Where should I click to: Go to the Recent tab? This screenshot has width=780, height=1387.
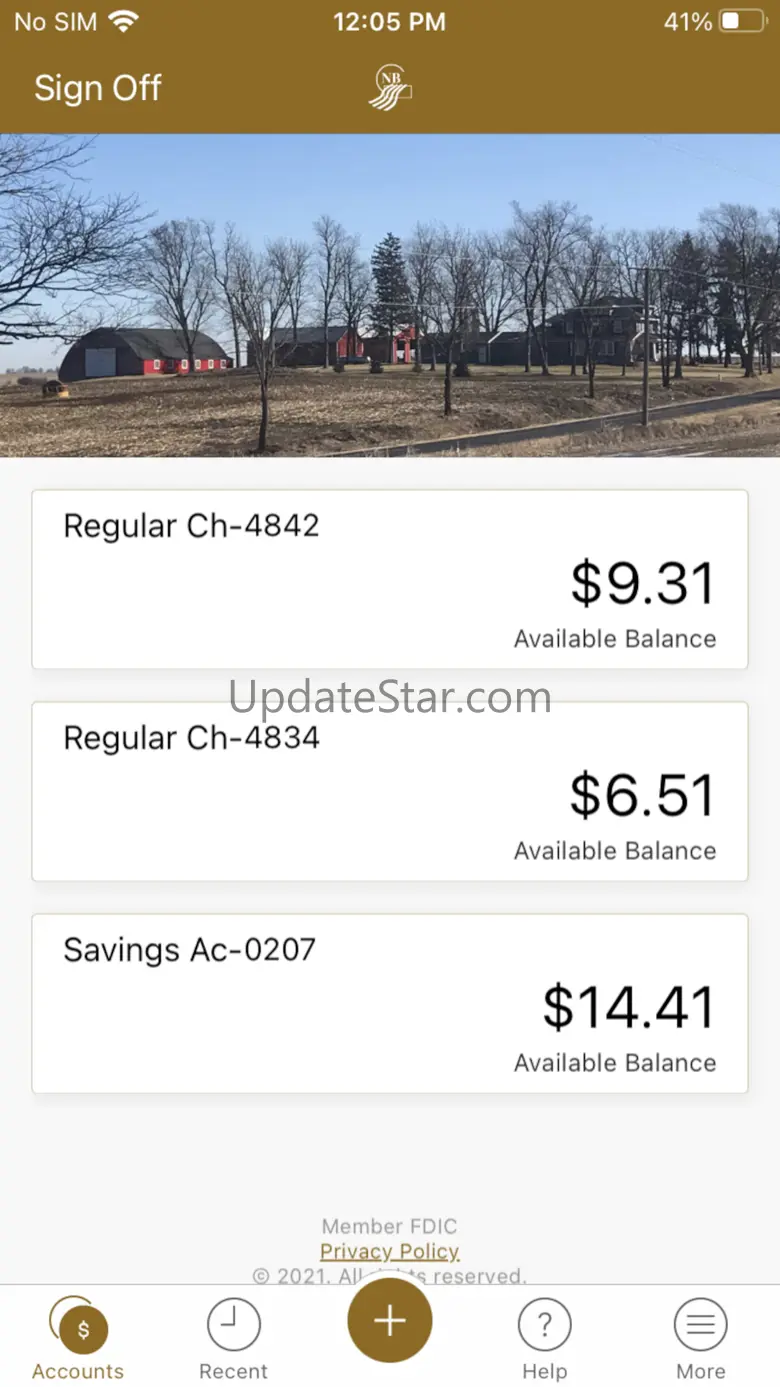pyautogui.click(x=233, y=1338)
